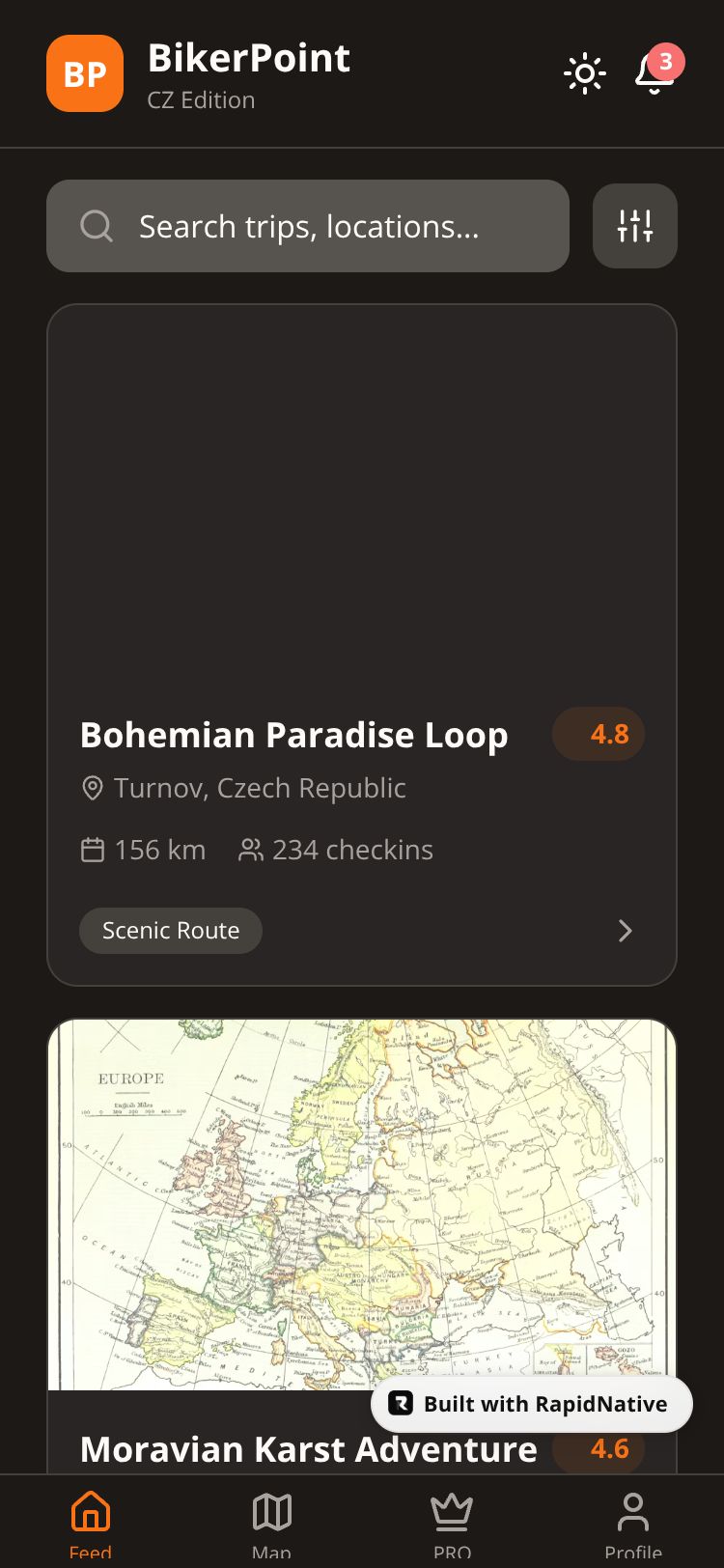Tap the Built with RapidNative badge
Screen dimensions: 724x1568
pos(532,1404)
